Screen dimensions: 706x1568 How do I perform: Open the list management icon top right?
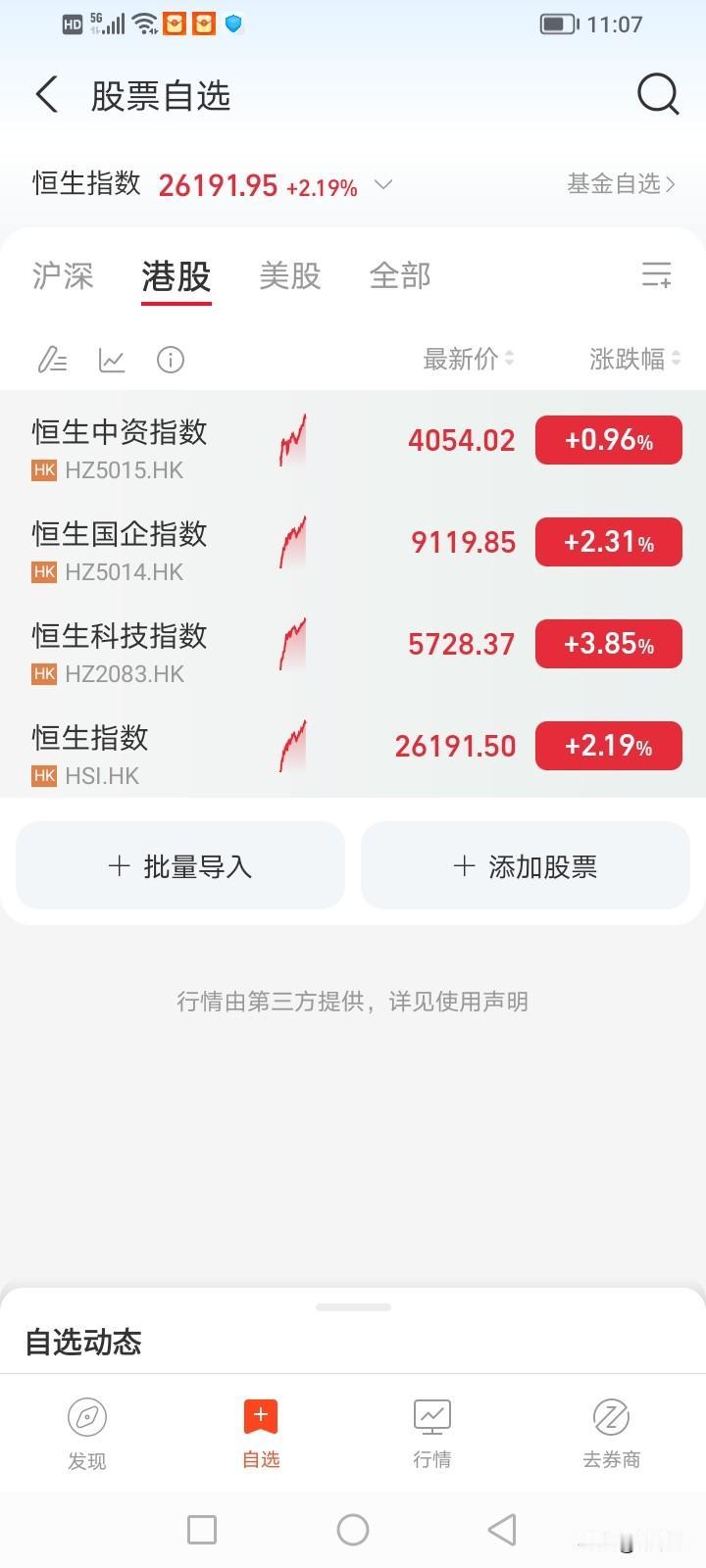click(656, 275)
